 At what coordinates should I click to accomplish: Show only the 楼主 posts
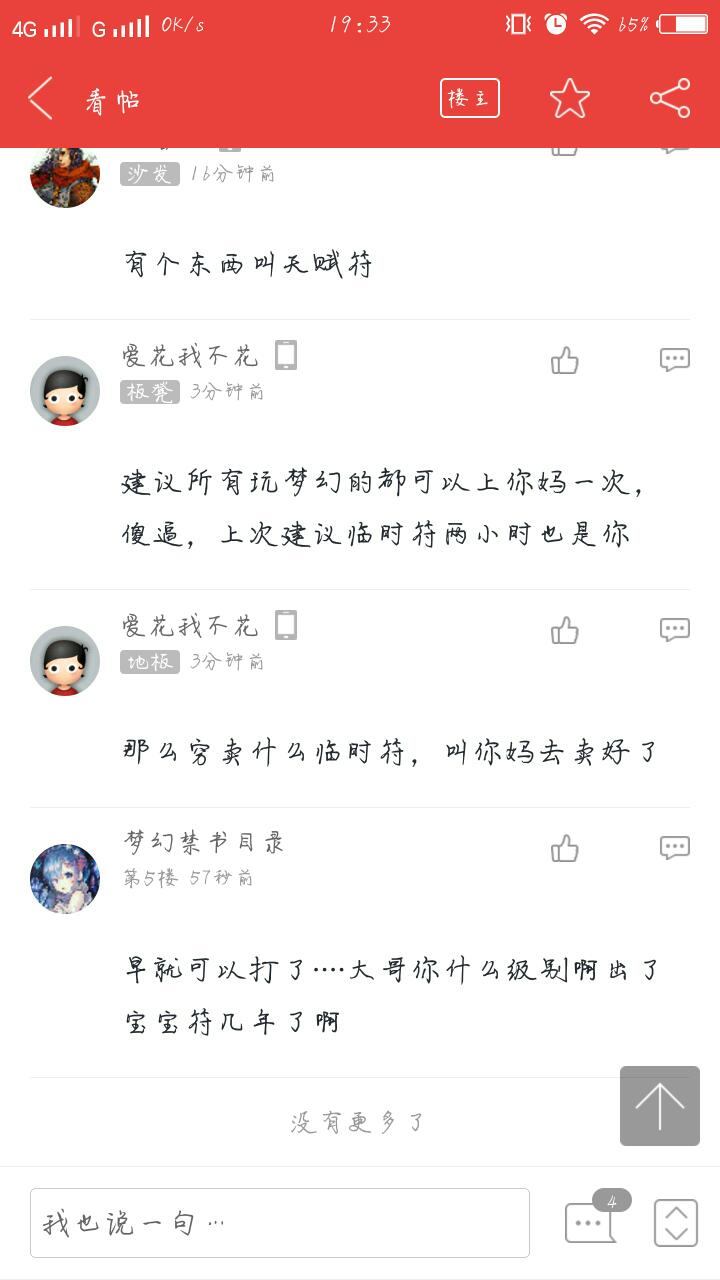click(469, 98)
